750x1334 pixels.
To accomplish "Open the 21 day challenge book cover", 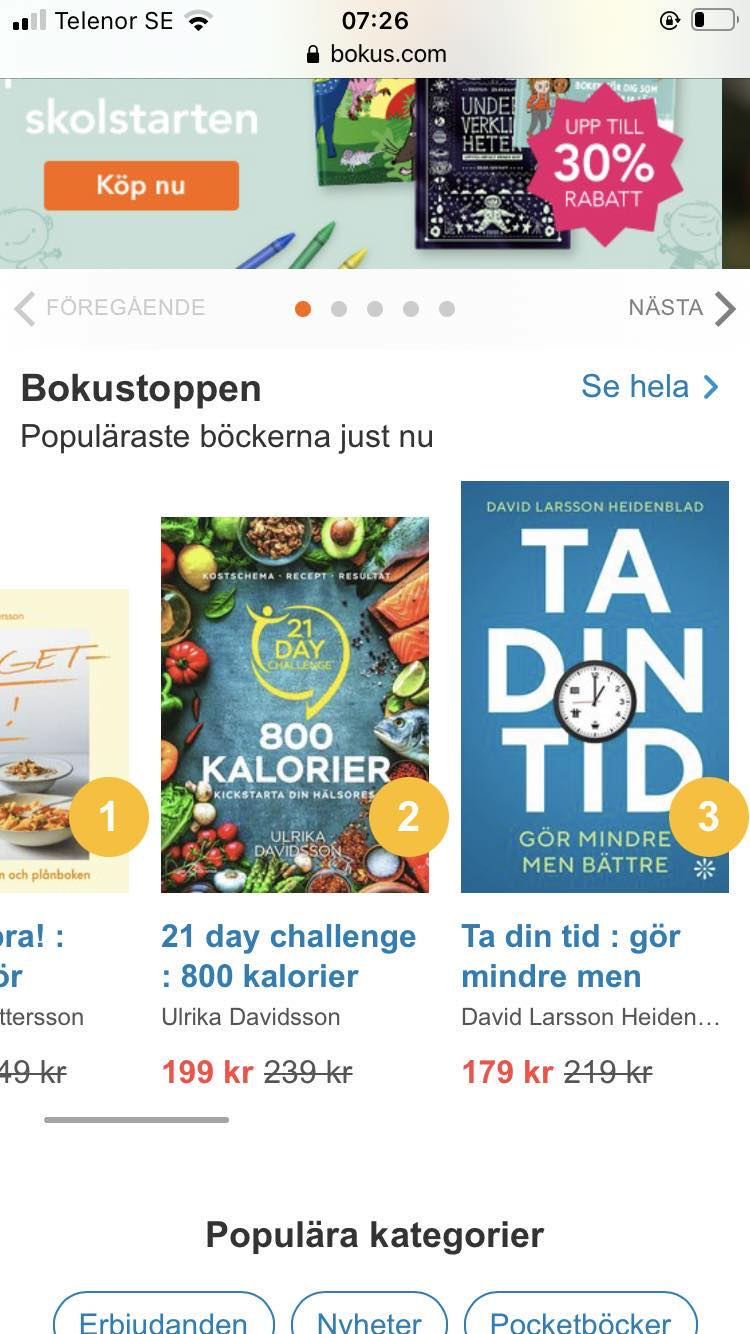I will [x=294, y=704].
